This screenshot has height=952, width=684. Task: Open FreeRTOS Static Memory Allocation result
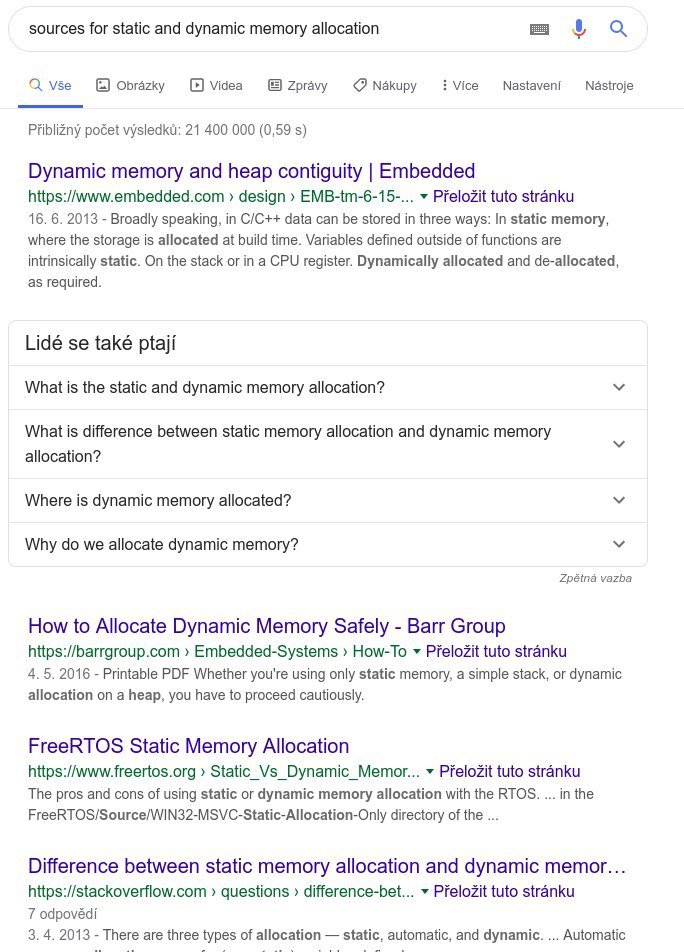(189, 746)
